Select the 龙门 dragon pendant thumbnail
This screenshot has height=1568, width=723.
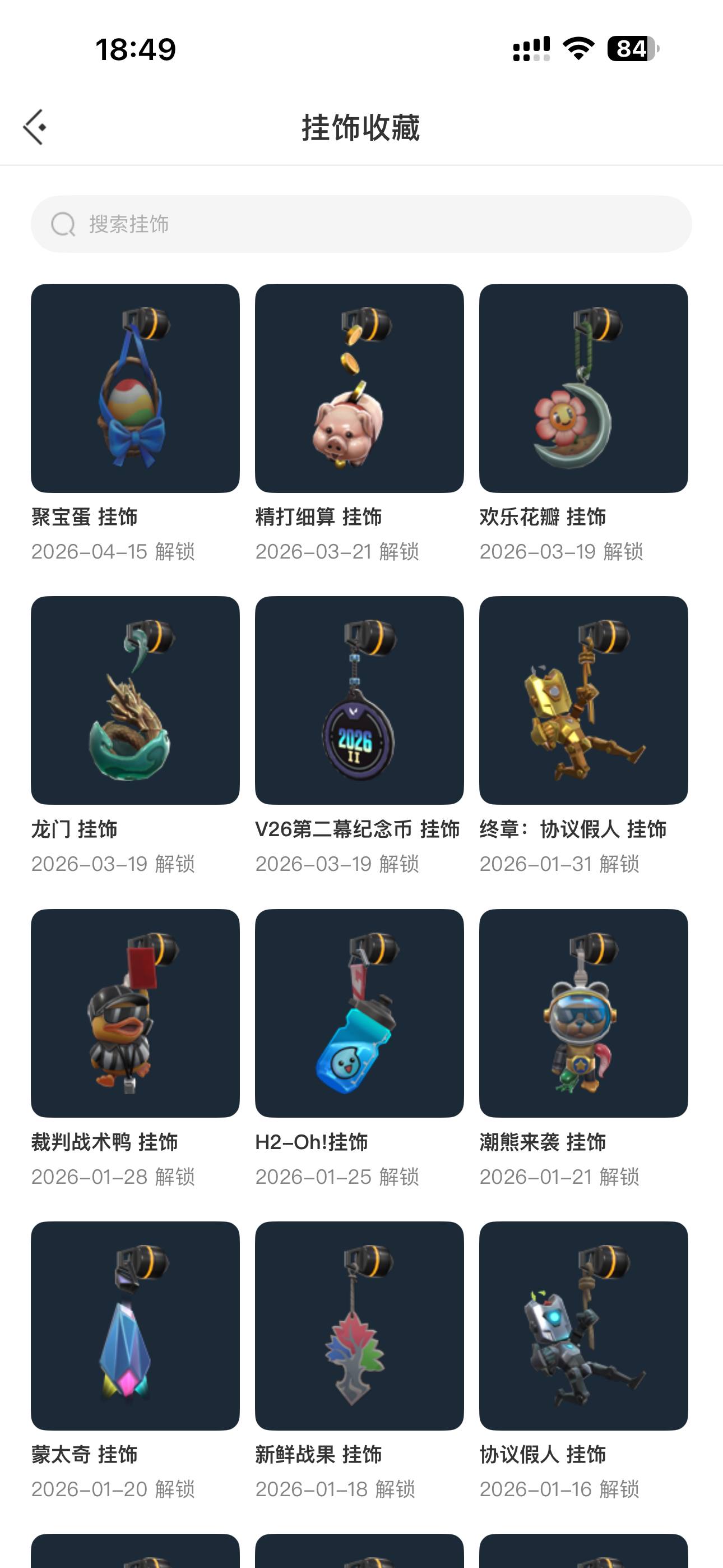[135, 701]
